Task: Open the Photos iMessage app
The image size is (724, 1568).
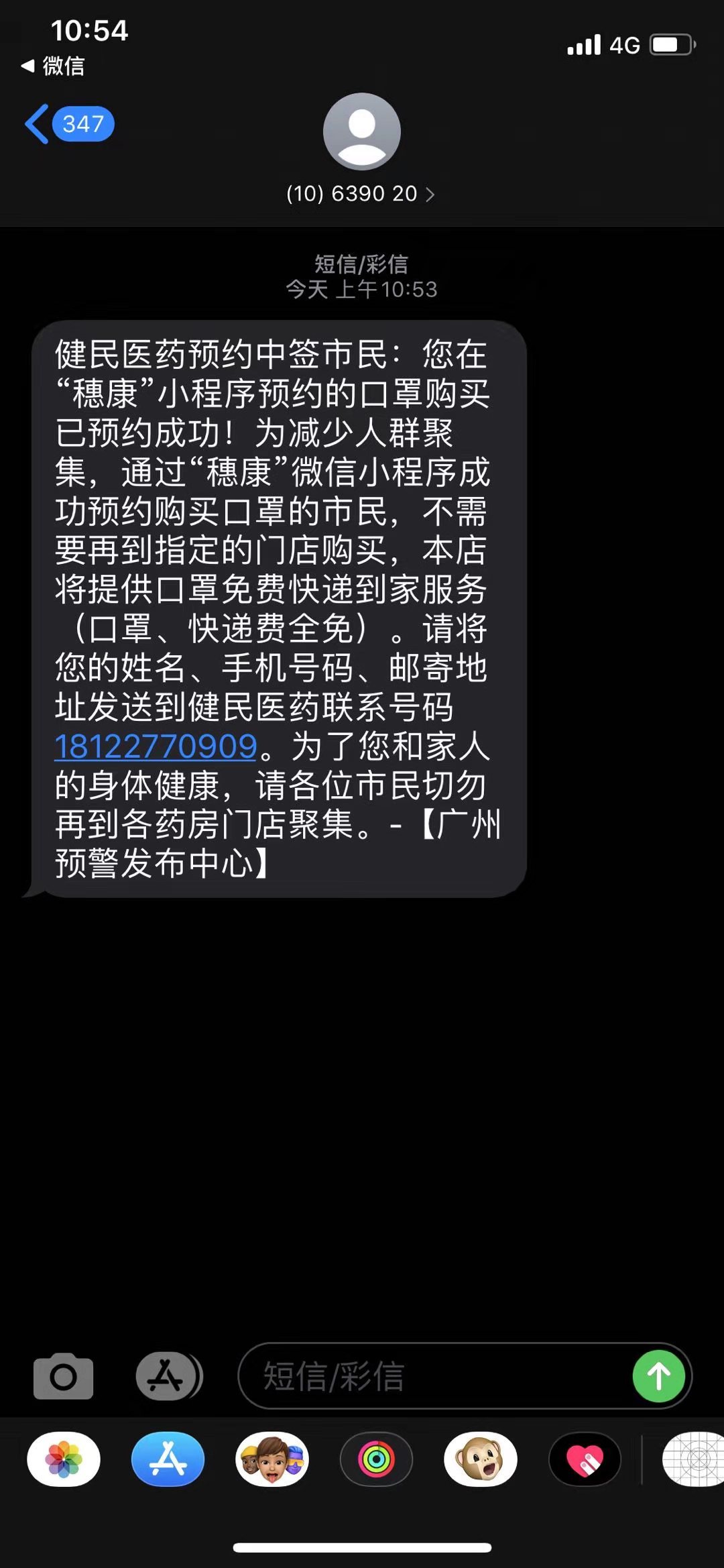Action: tap(64, 1459)
